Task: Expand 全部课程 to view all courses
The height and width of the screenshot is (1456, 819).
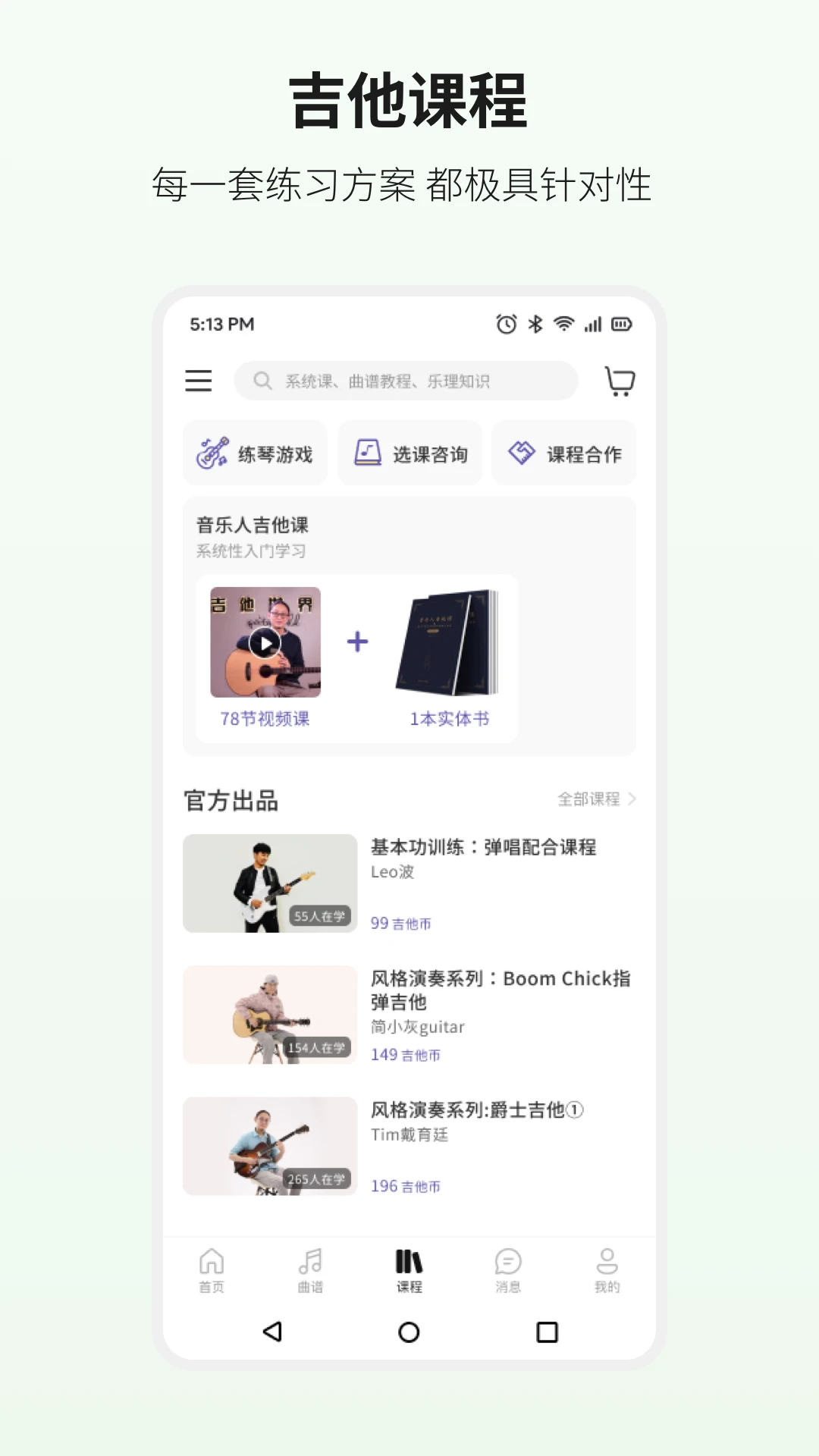Action: point(596,799)
